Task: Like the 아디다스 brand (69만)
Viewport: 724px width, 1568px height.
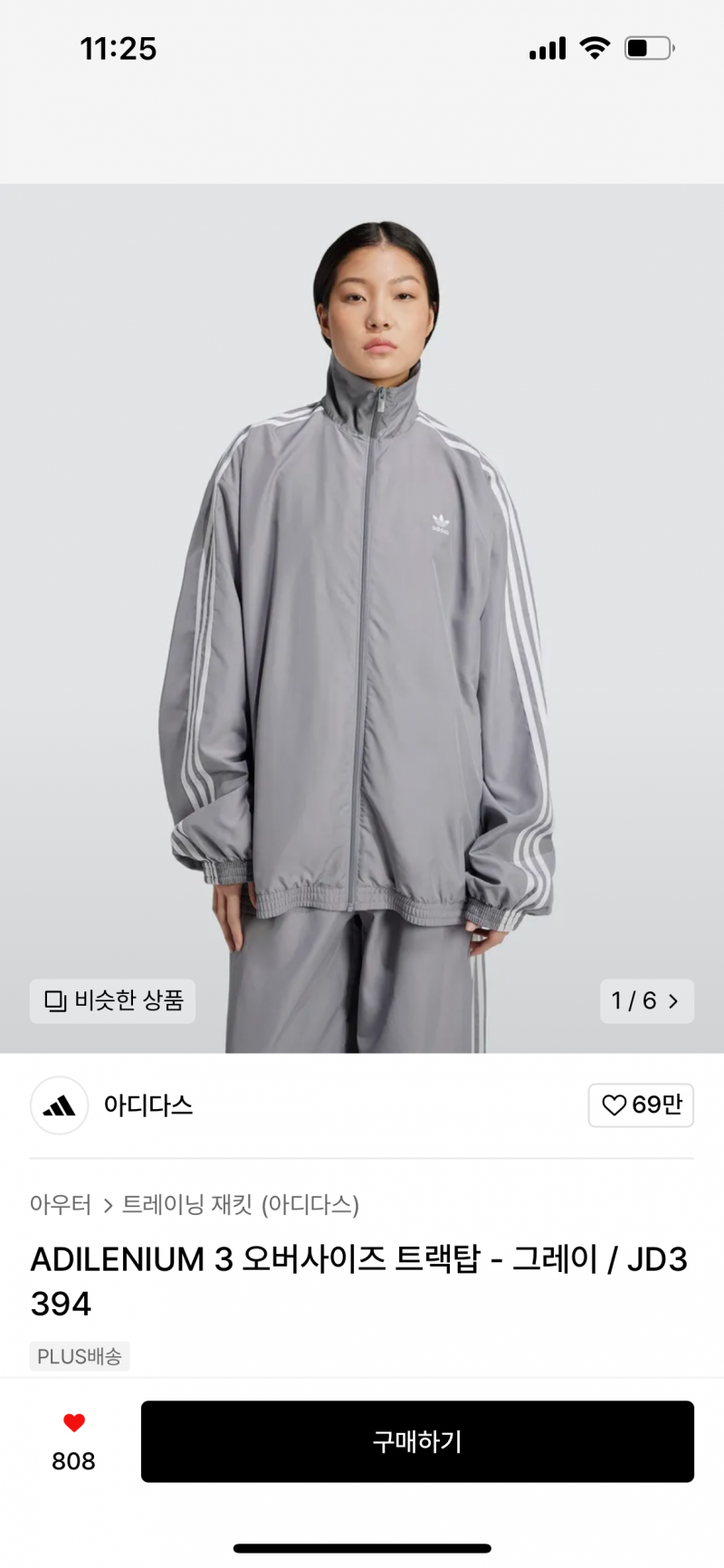Action: pyautogui.click(x=641, y=1105)
